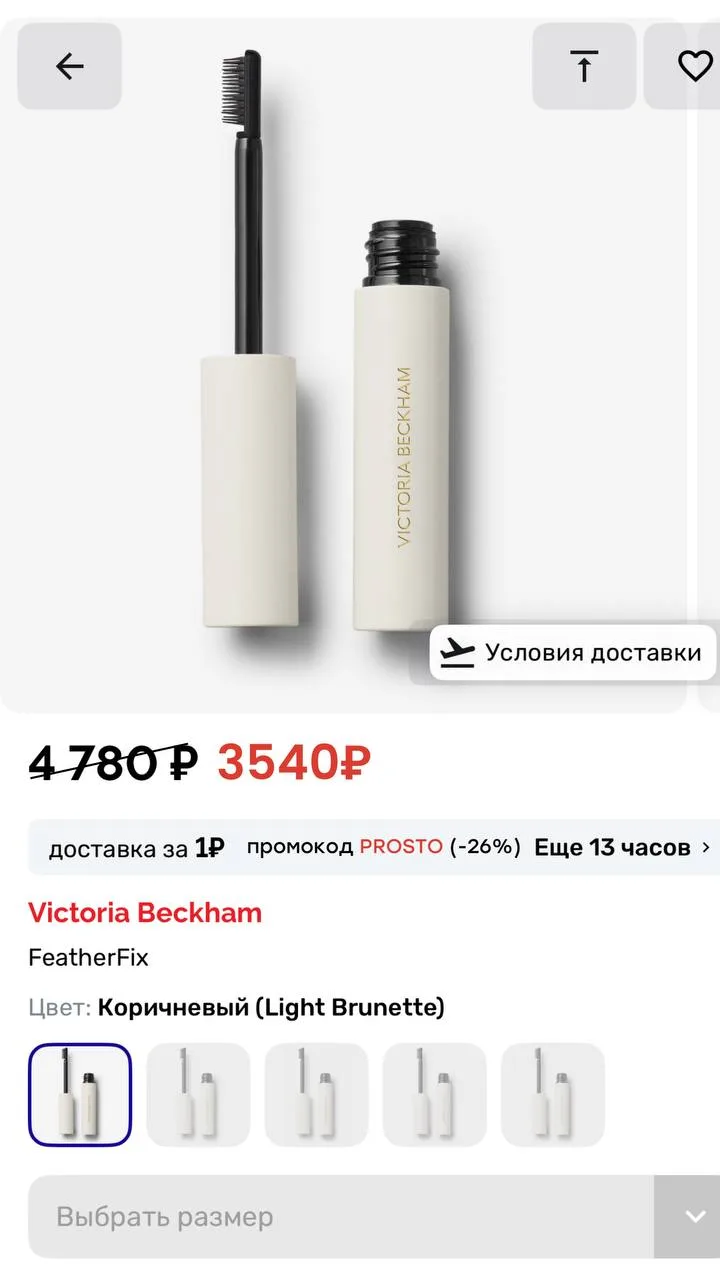Open Victoria Beckham brand page
The width and height of the screenshot is (720, 1280).
[x=145, y=912]
